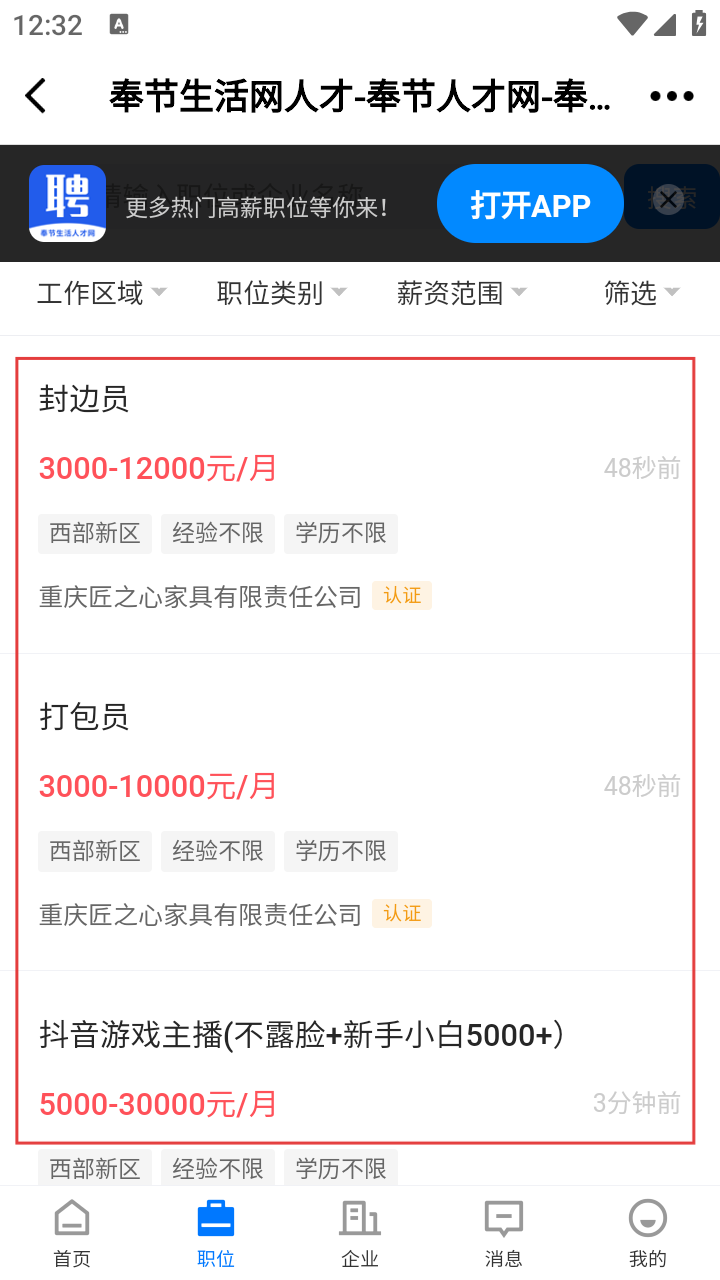Switch to the 企业 tab
720x1280 pixels.
(x=360, y=1232)
